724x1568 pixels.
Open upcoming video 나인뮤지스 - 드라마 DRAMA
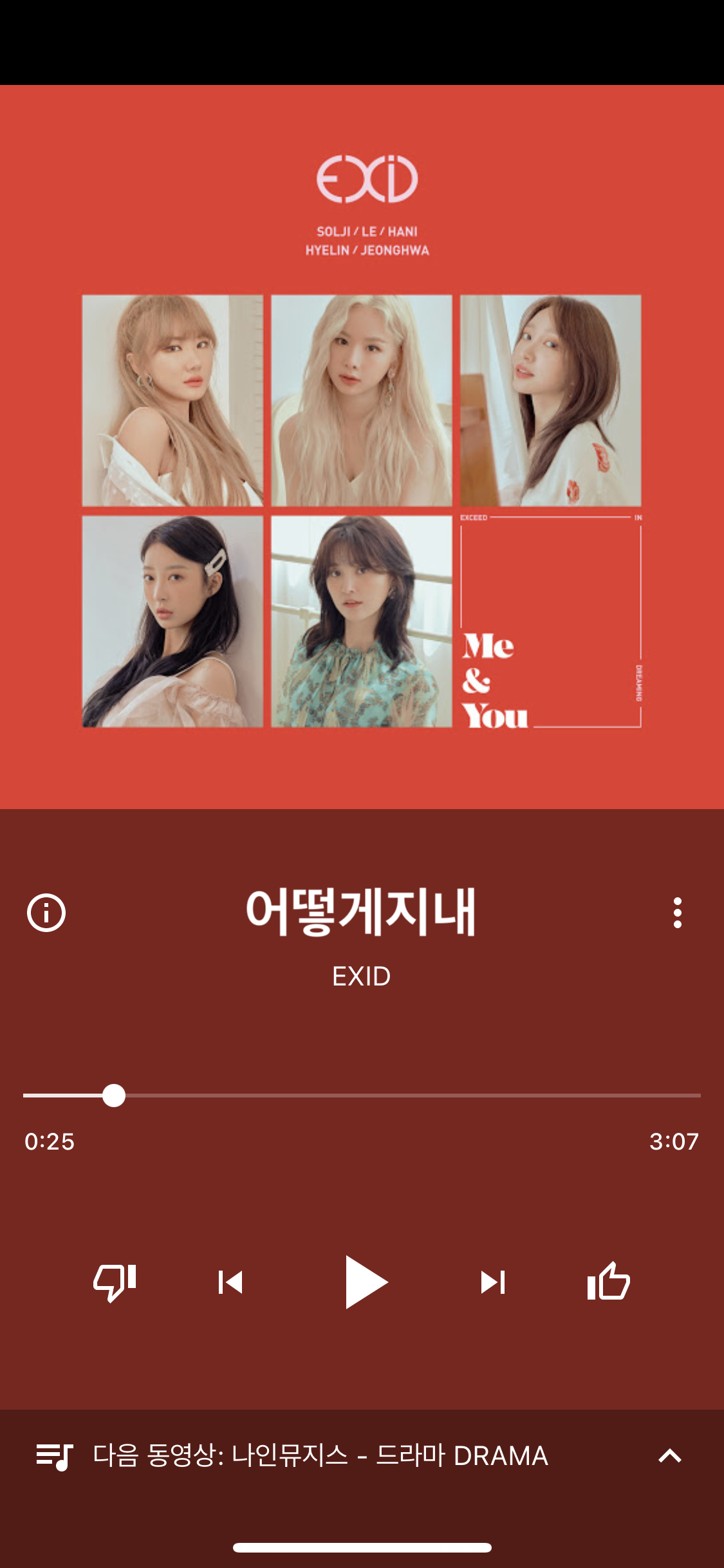pyautogui.click(x=320, y=1457)
